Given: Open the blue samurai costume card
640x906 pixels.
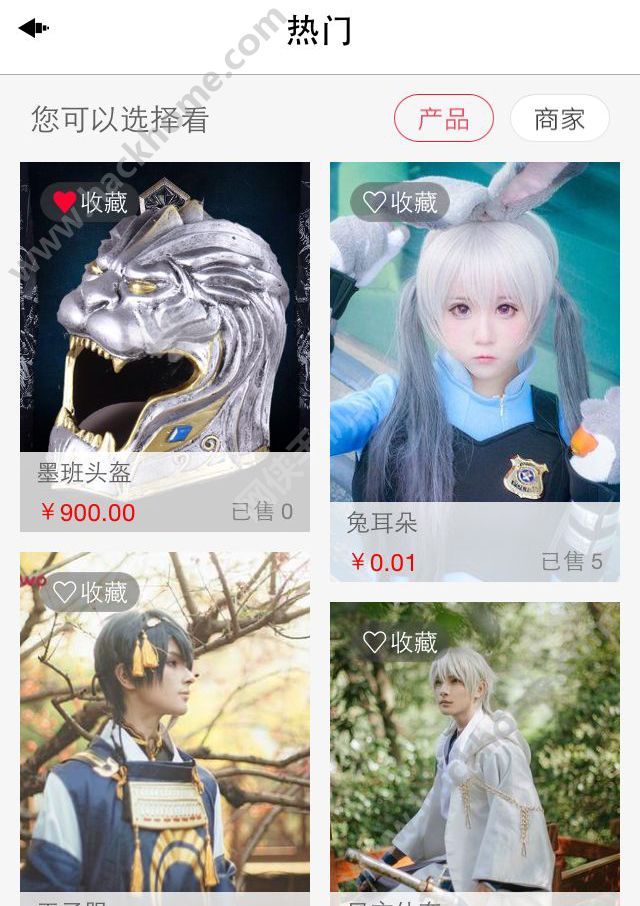Looking at the screenshot, I should pos(165,740).
